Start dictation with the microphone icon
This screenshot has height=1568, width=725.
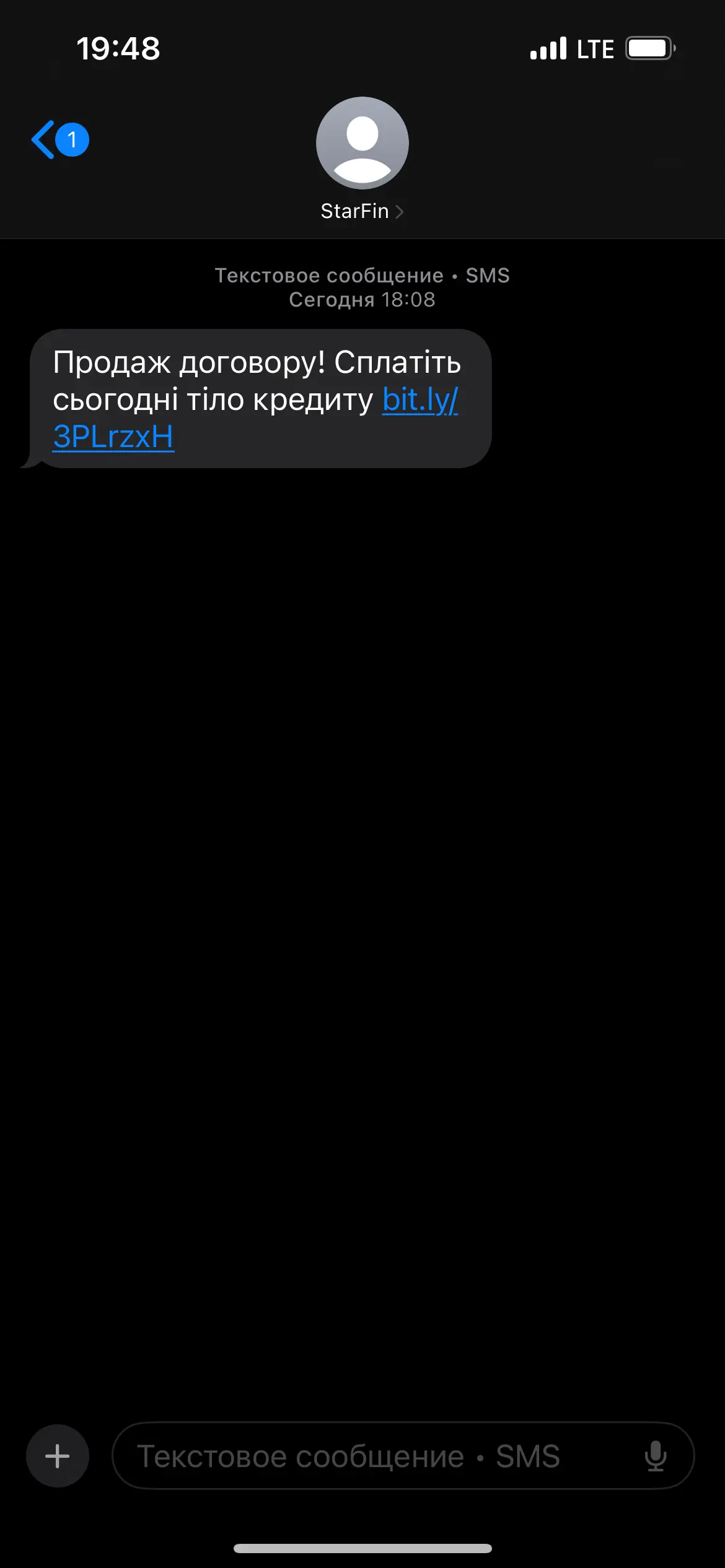655,1456
